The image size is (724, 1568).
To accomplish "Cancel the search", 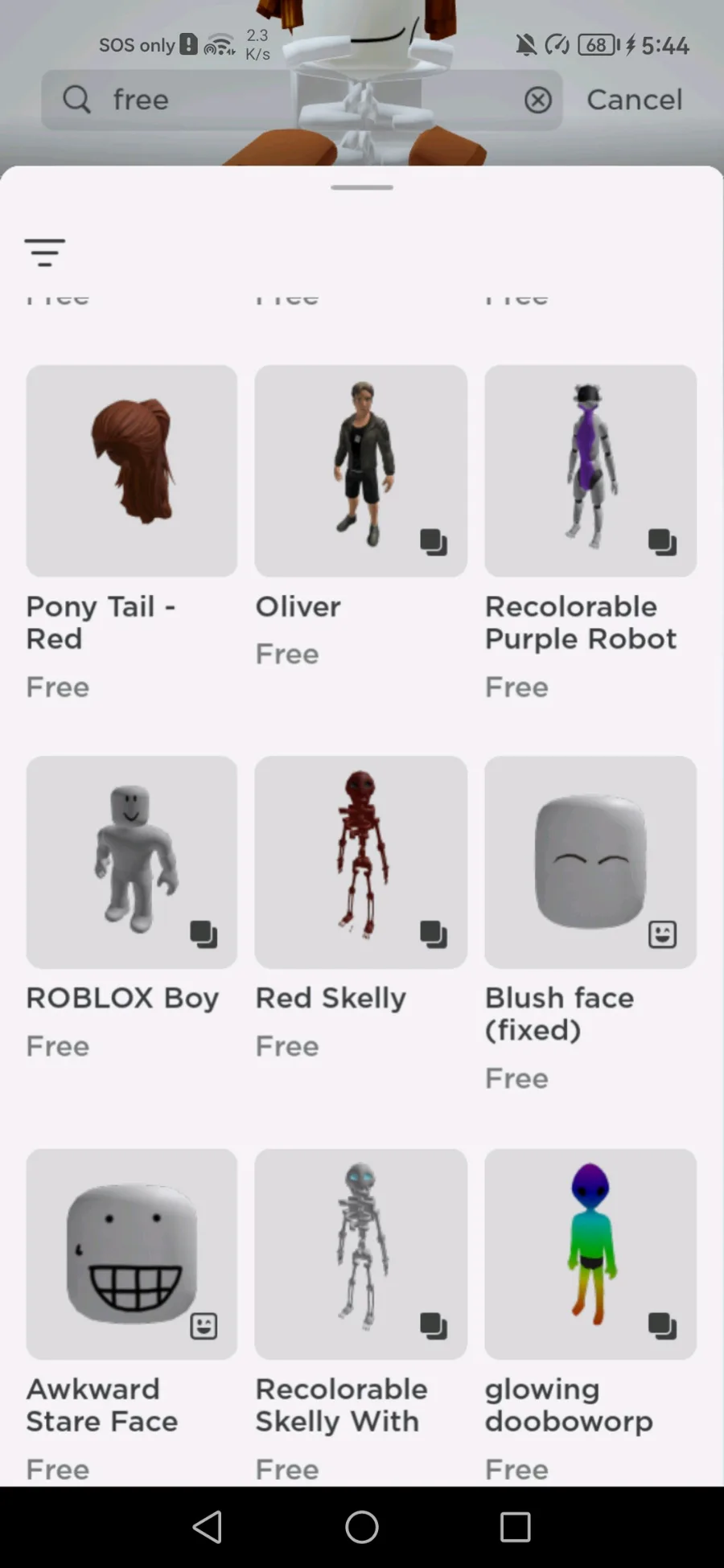I will click(x=634, y=100).
